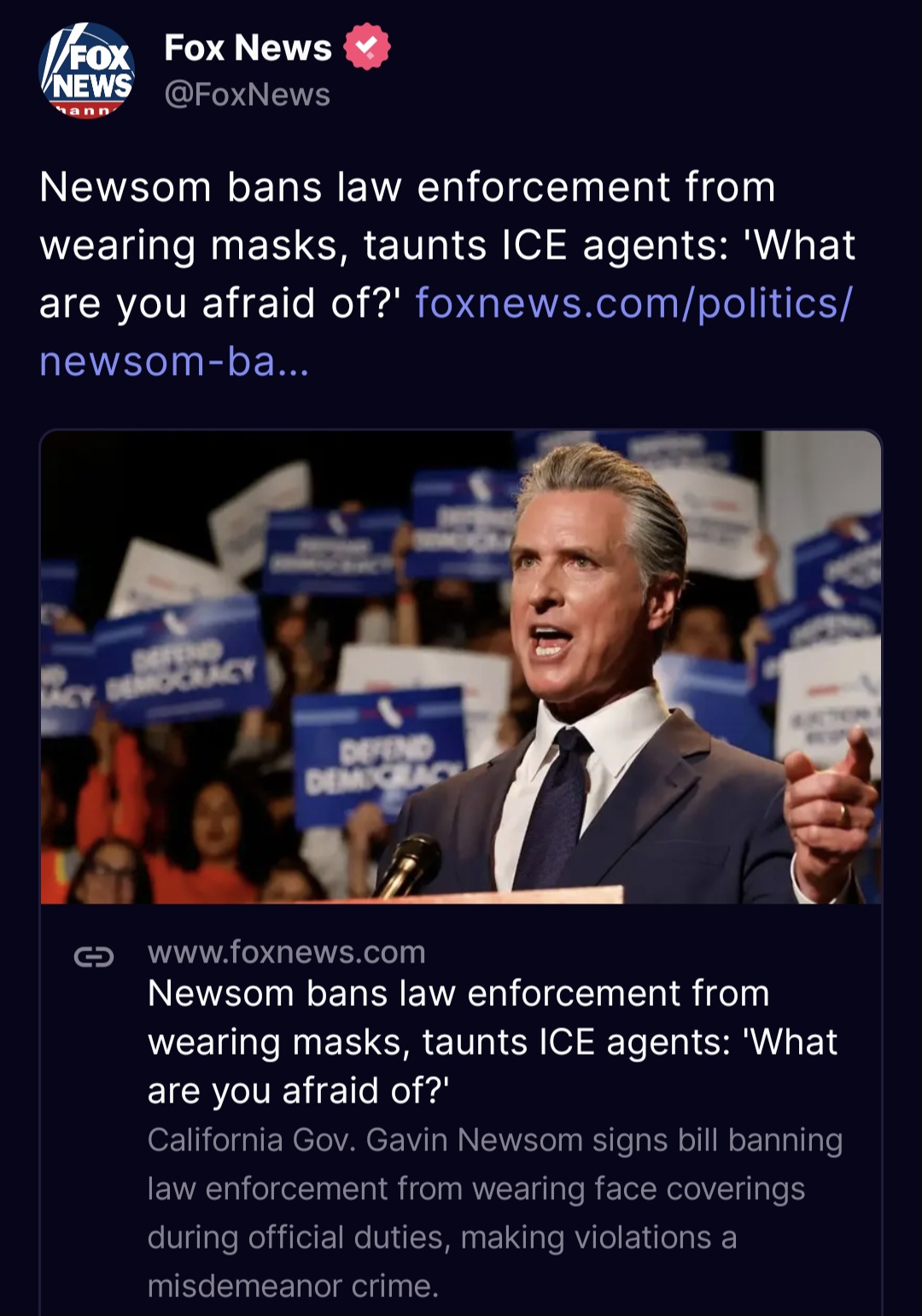922x1316 pixels.
Task: Open the foxnews.com/politics link in the post
Action: click(x=633, y=303)
